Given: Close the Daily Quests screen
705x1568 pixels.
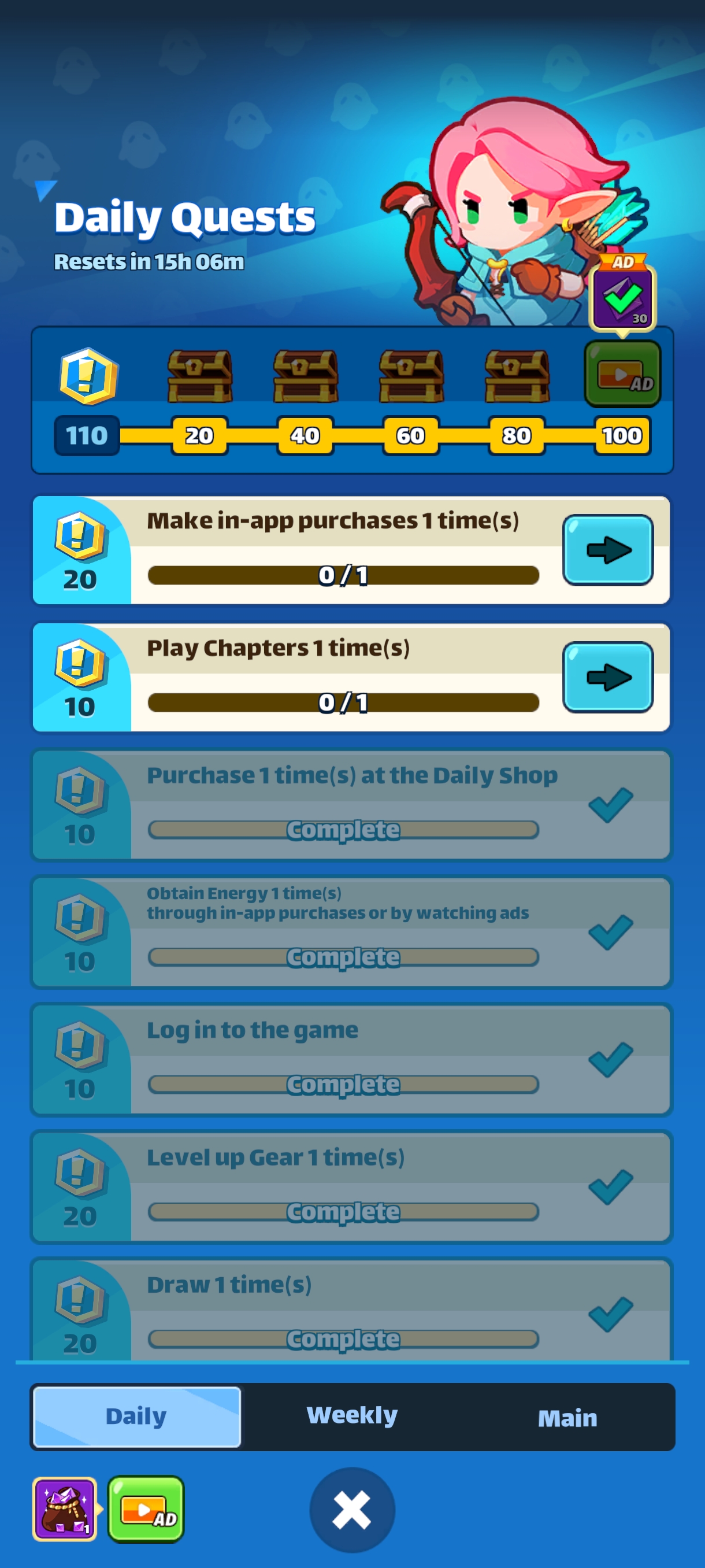Looking at the screenshot, I should point(351,1509).
